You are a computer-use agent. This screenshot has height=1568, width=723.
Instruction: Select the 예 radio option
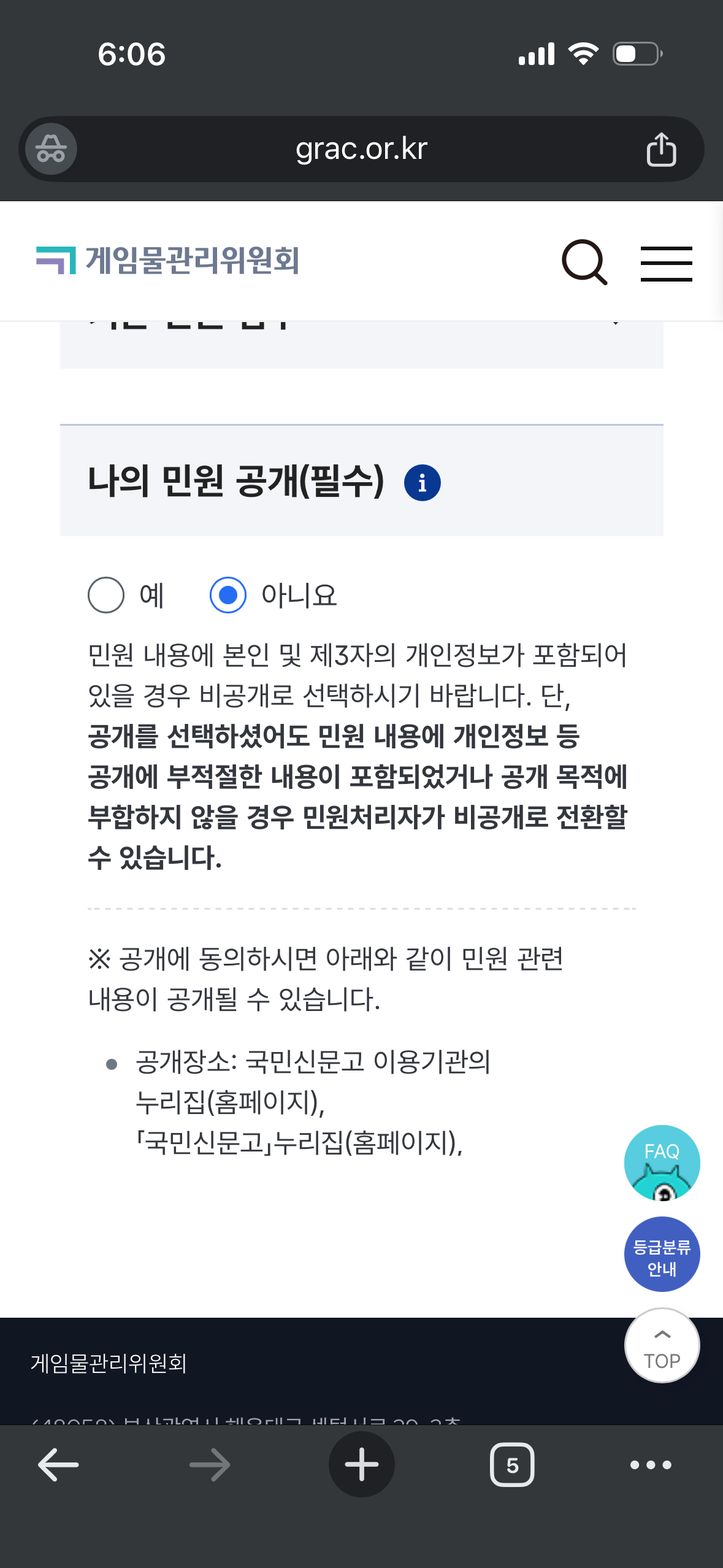[x=107, y=595]
